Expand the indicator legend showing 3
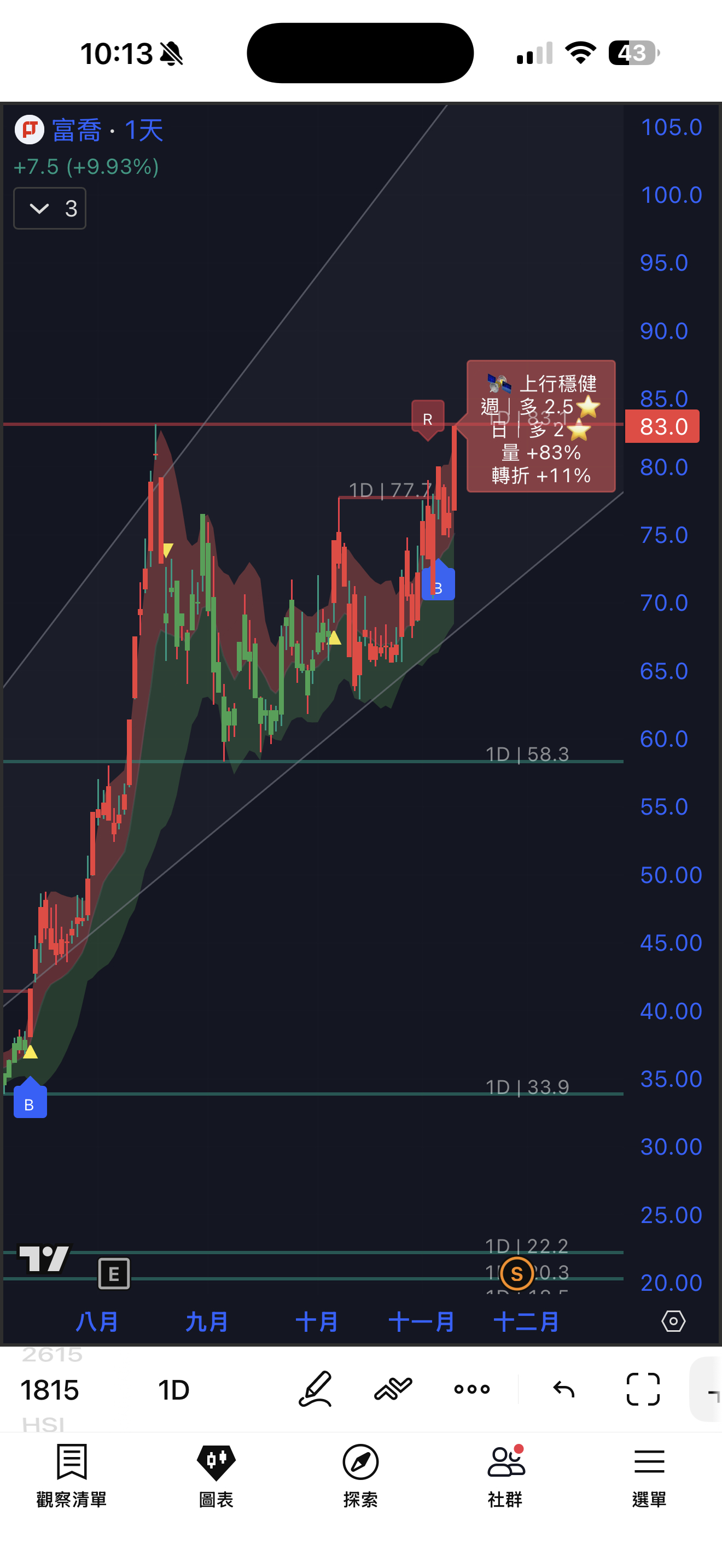The width and height of the screenshot is (722, 1568). (x=49, y=209)
